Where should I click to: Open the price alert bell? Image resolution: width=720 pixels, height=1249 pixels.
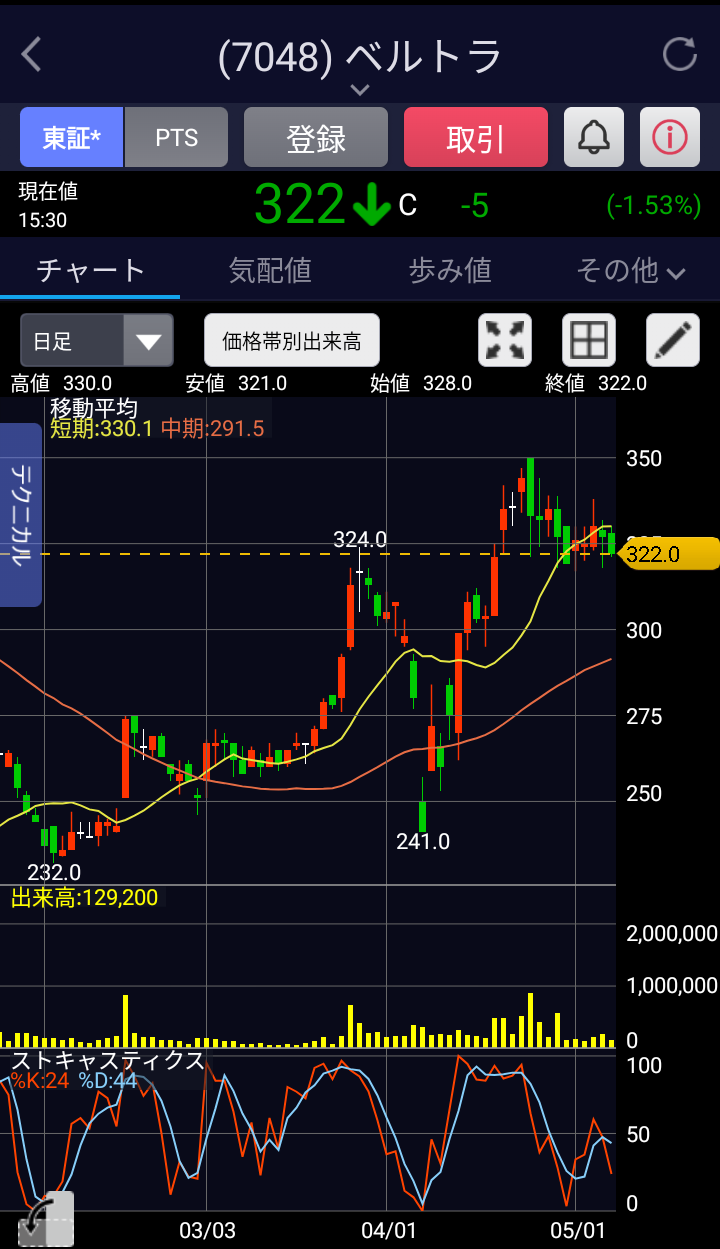(594, 137)
